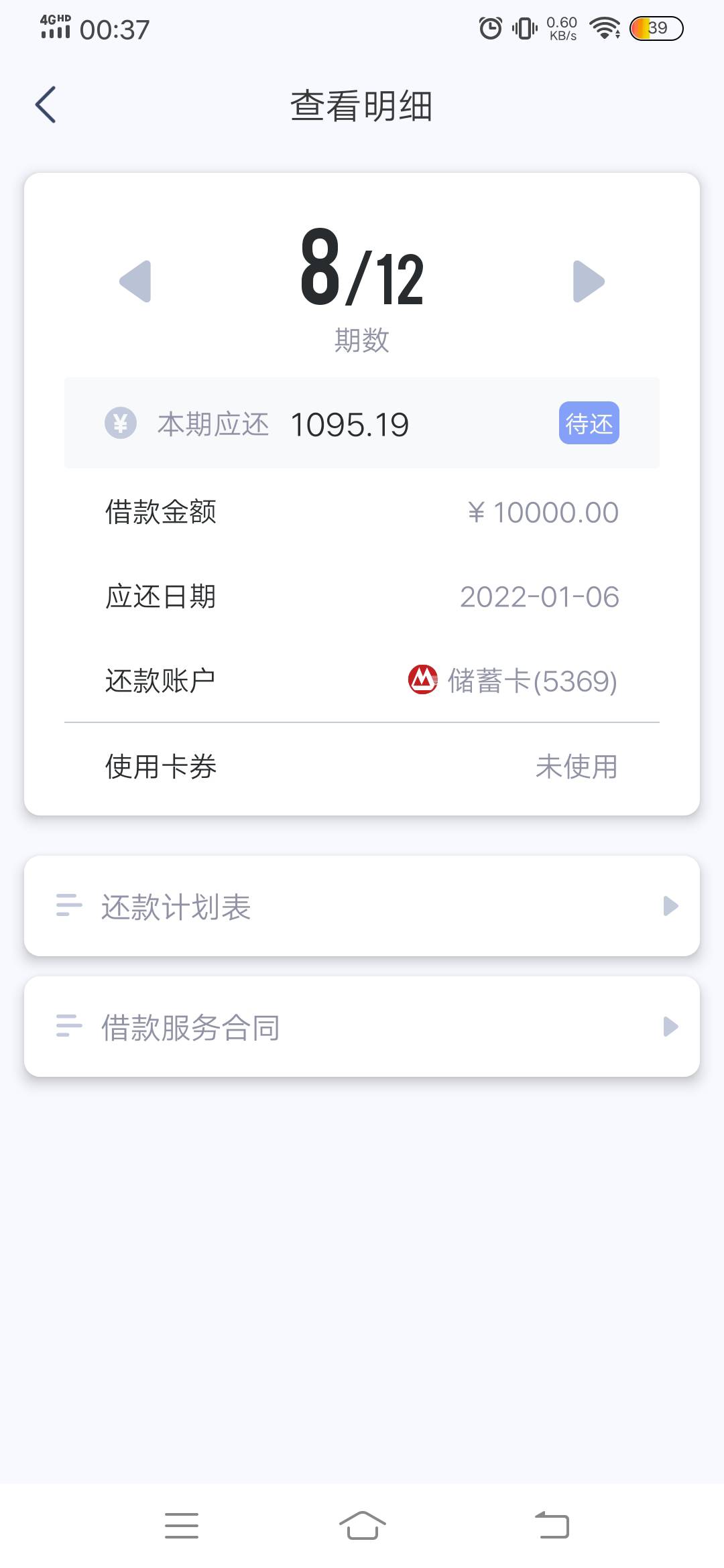Open 借款服务合同
724x1568 pixels.
(x=362, y=1027)
